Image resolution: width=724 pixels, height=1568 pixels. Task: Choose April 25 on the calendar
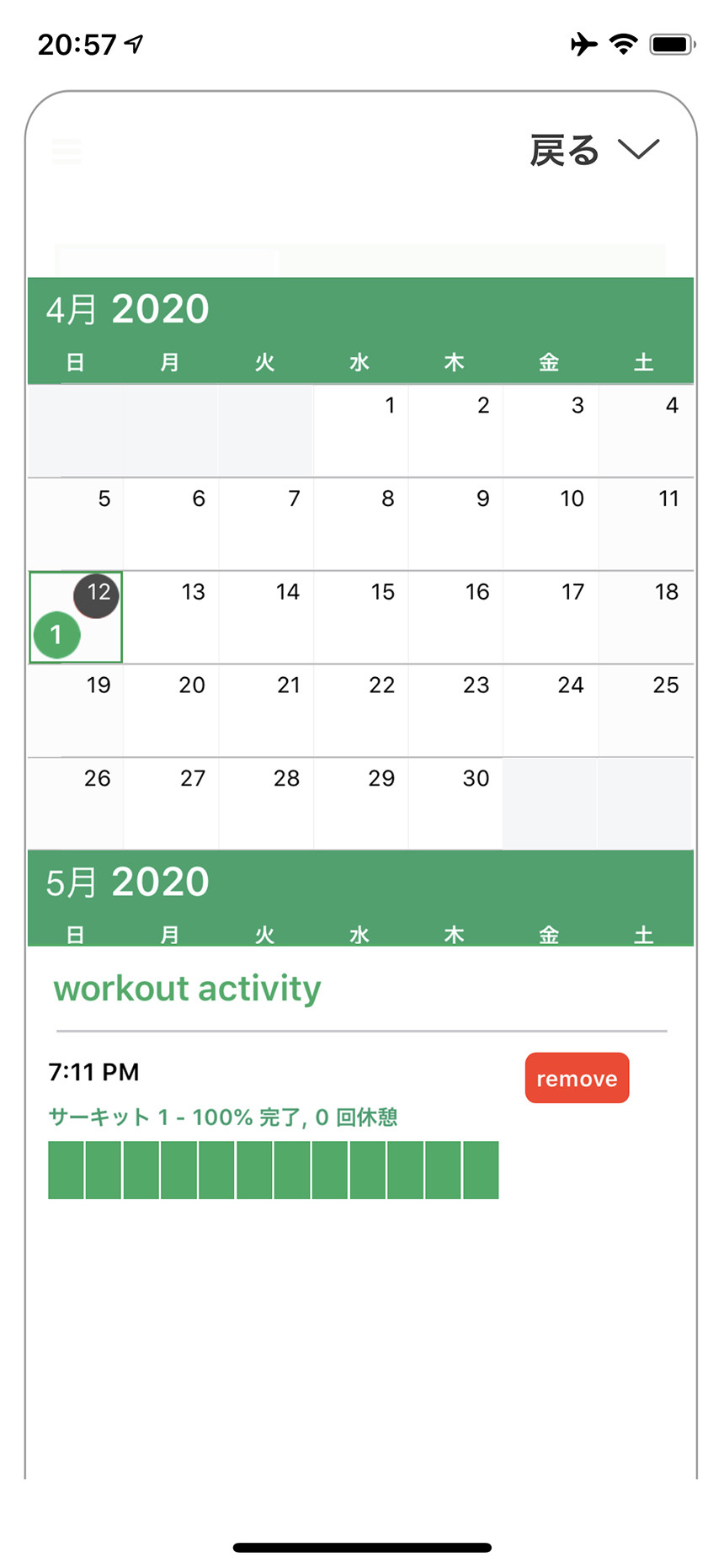pyautogui.click(x=646, y=711)
